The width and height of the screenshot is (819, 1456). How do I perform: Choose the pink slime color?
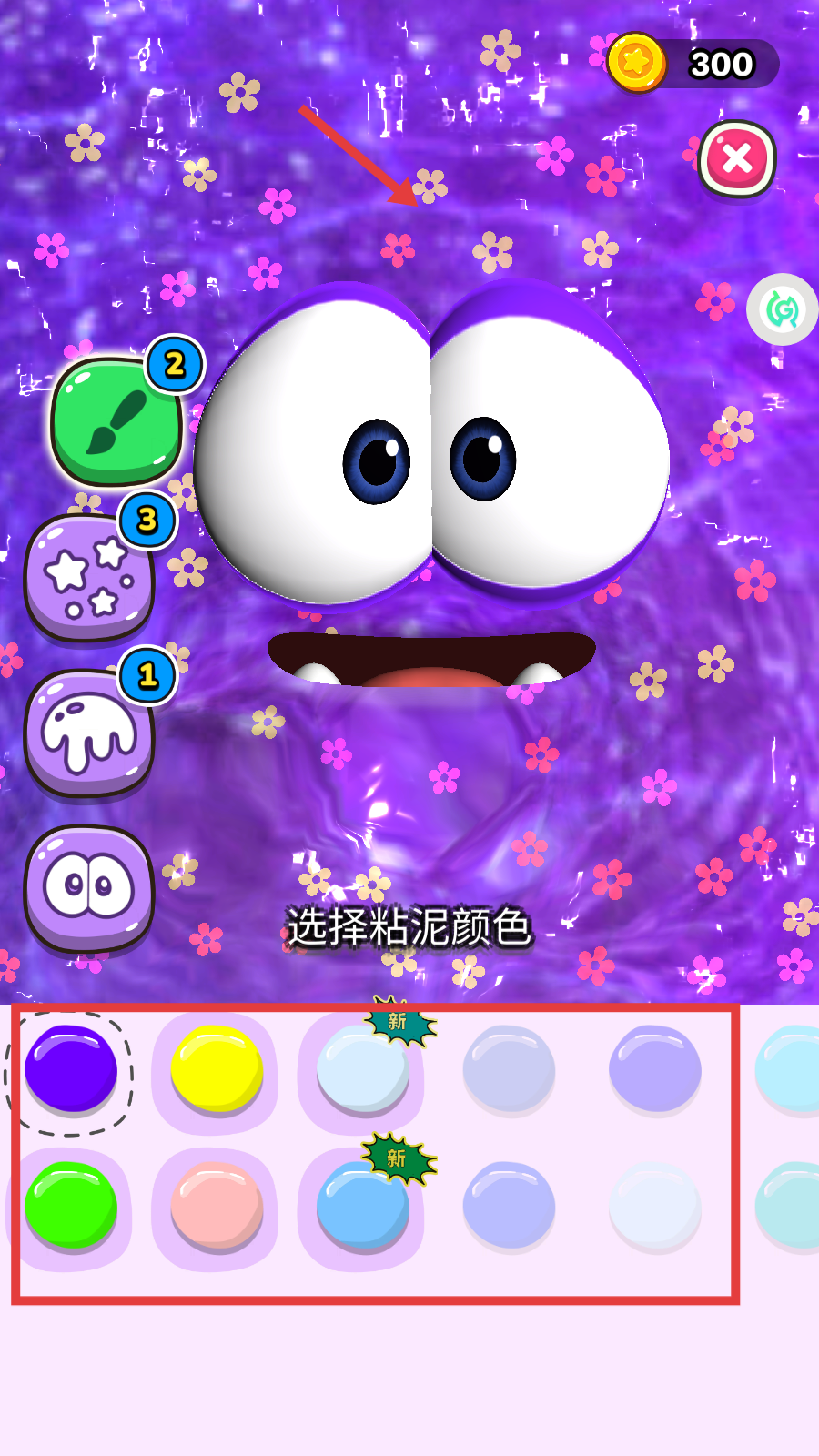click(217, 1205)
